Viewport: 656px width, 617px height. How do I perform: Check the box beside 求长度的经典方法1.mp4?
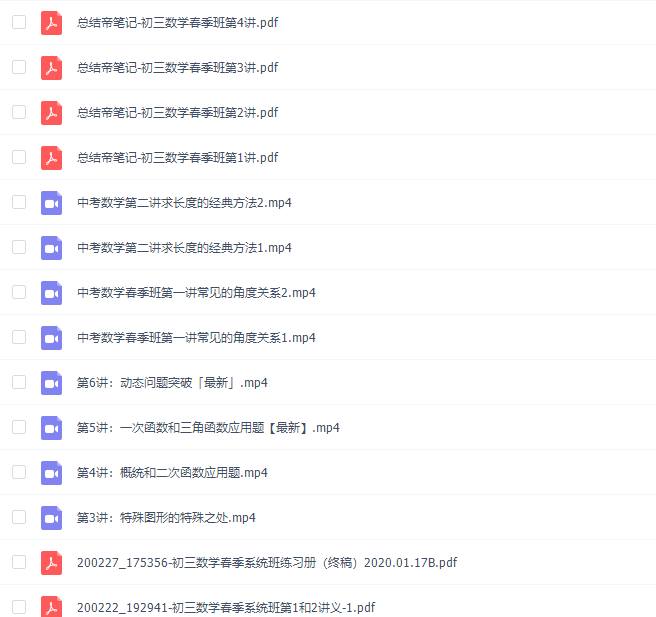coord(19,246)
